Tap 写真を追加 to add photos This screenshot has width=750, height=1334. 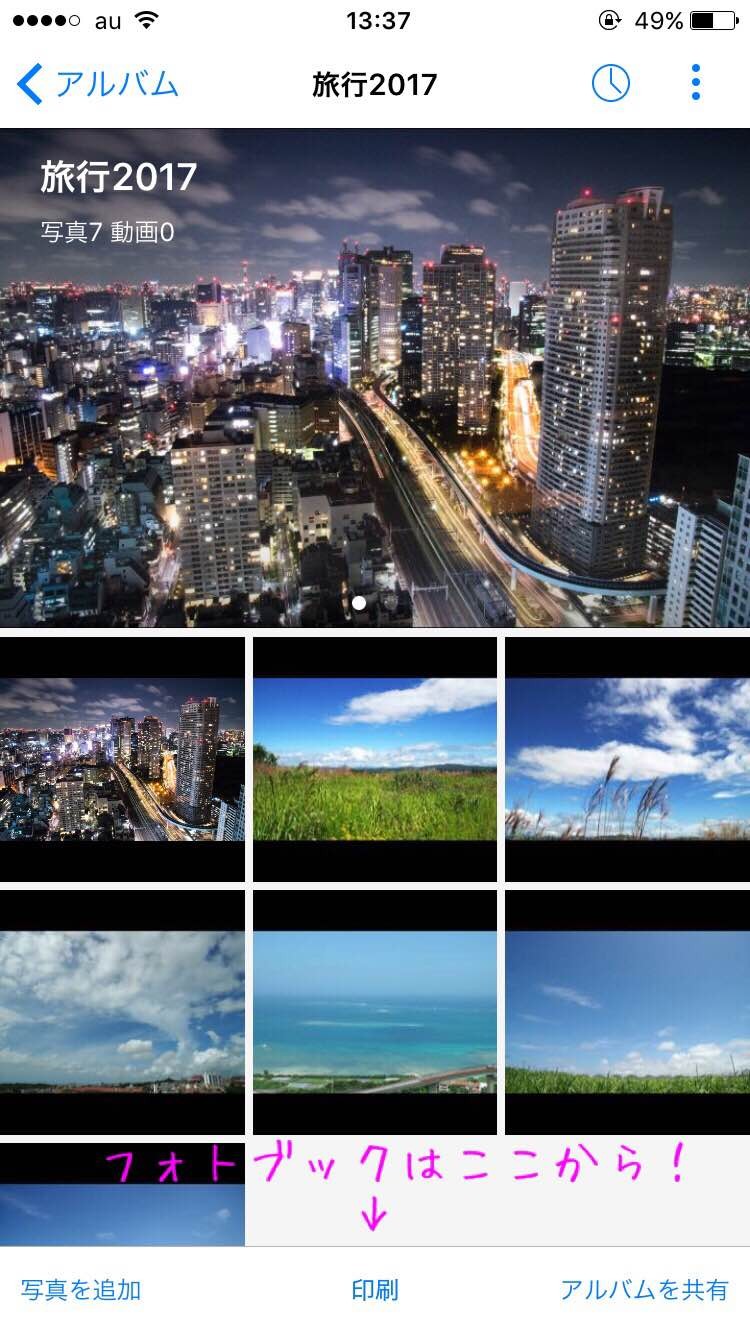click(81, 1290)
